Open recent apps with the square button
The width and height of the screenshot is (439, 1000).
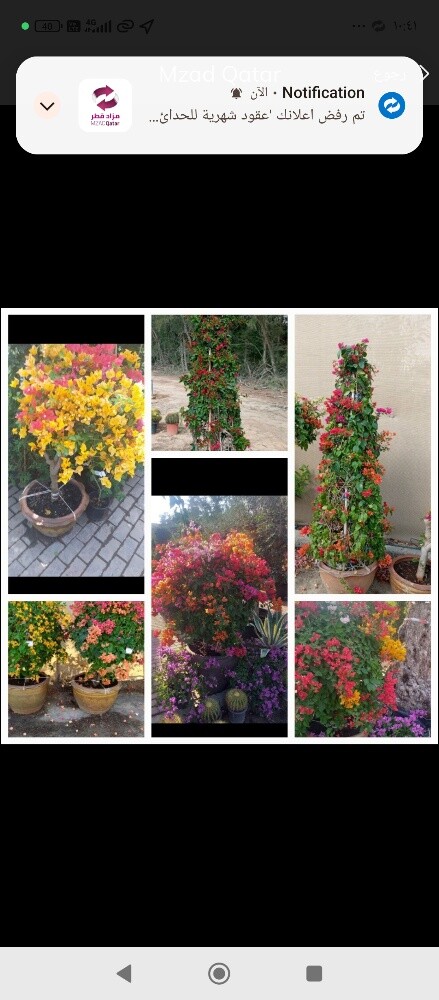coord(314,973)
